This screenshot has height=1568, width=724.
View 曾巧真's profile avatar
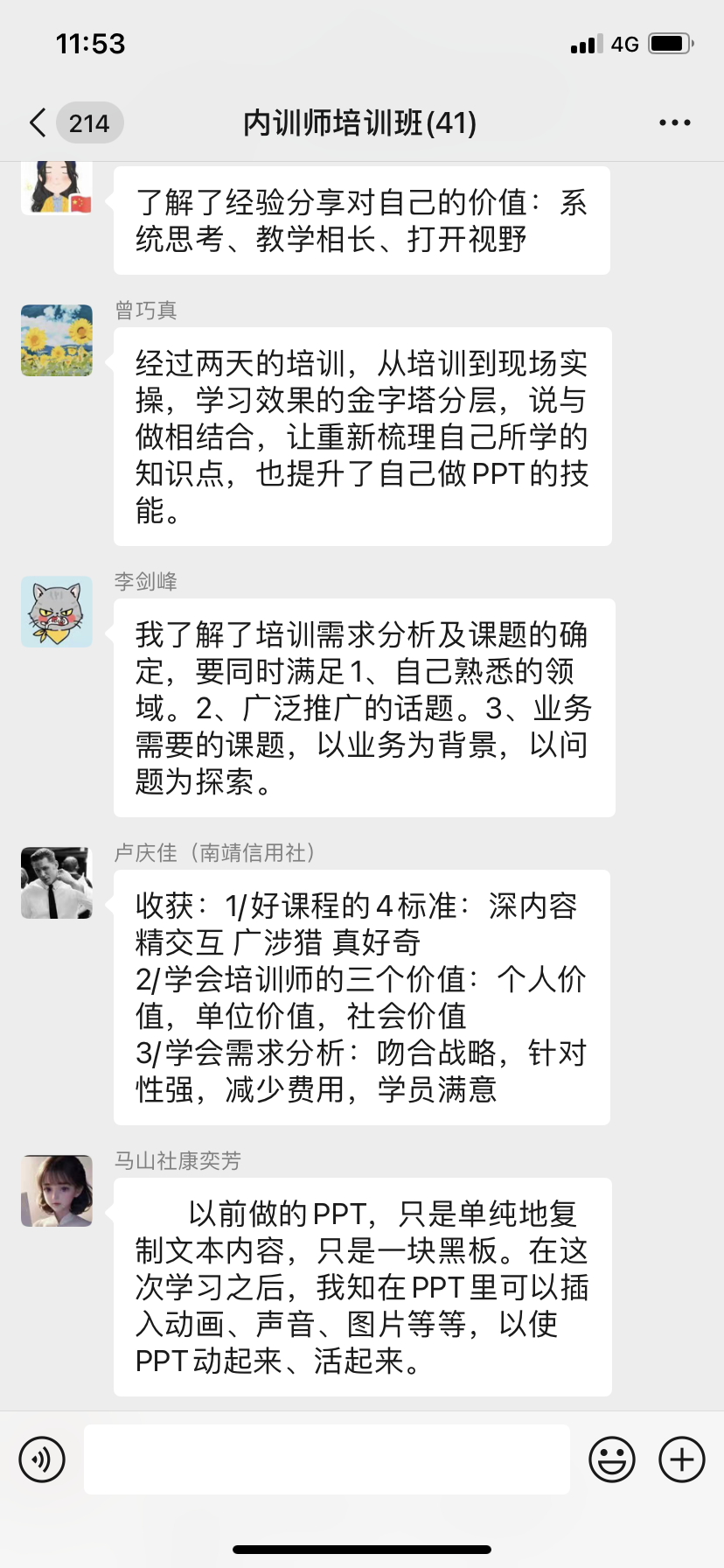point(57,340)
